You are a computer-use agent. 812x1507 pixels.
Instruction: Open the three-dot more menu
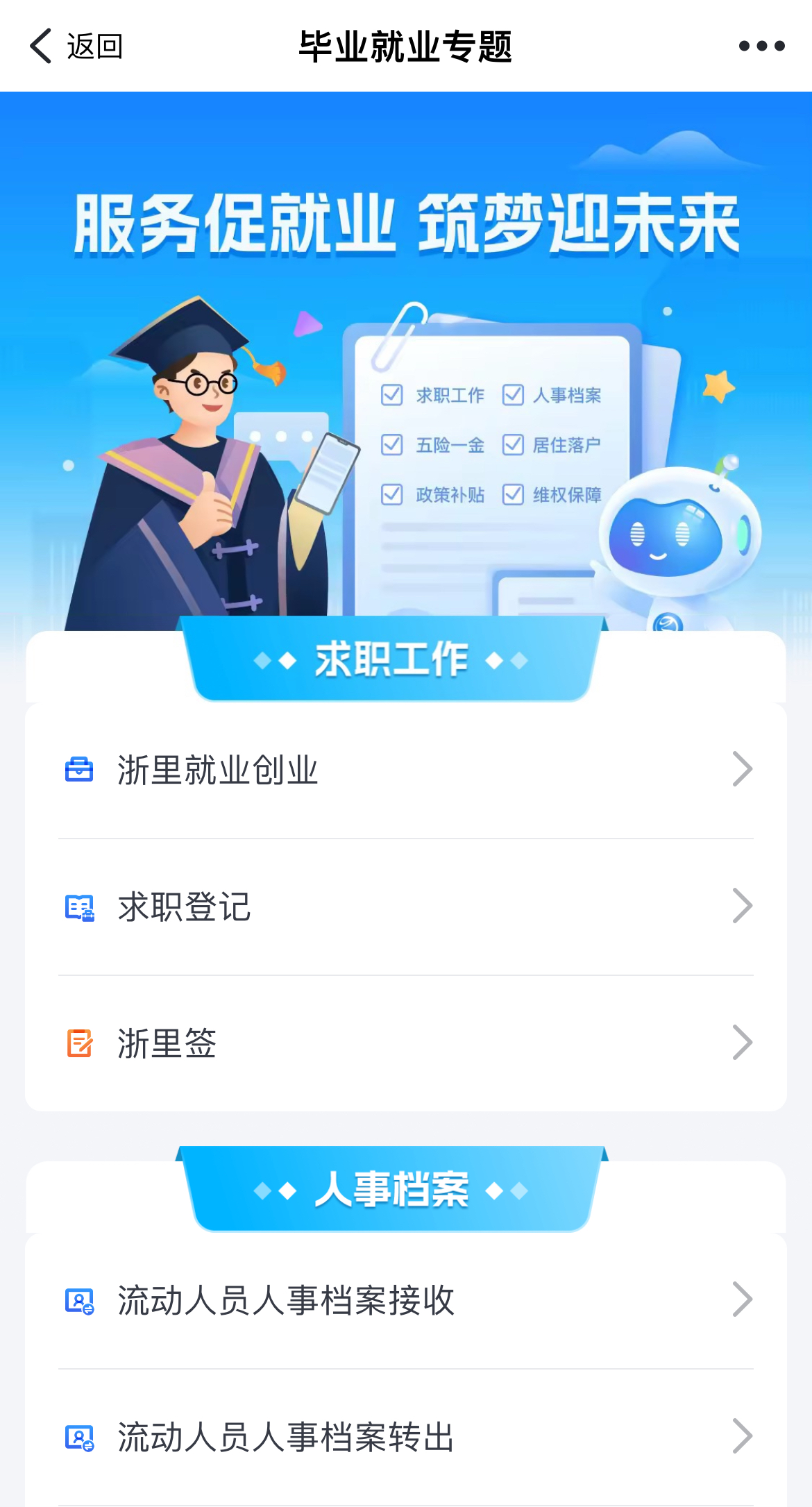click(761, 46)
